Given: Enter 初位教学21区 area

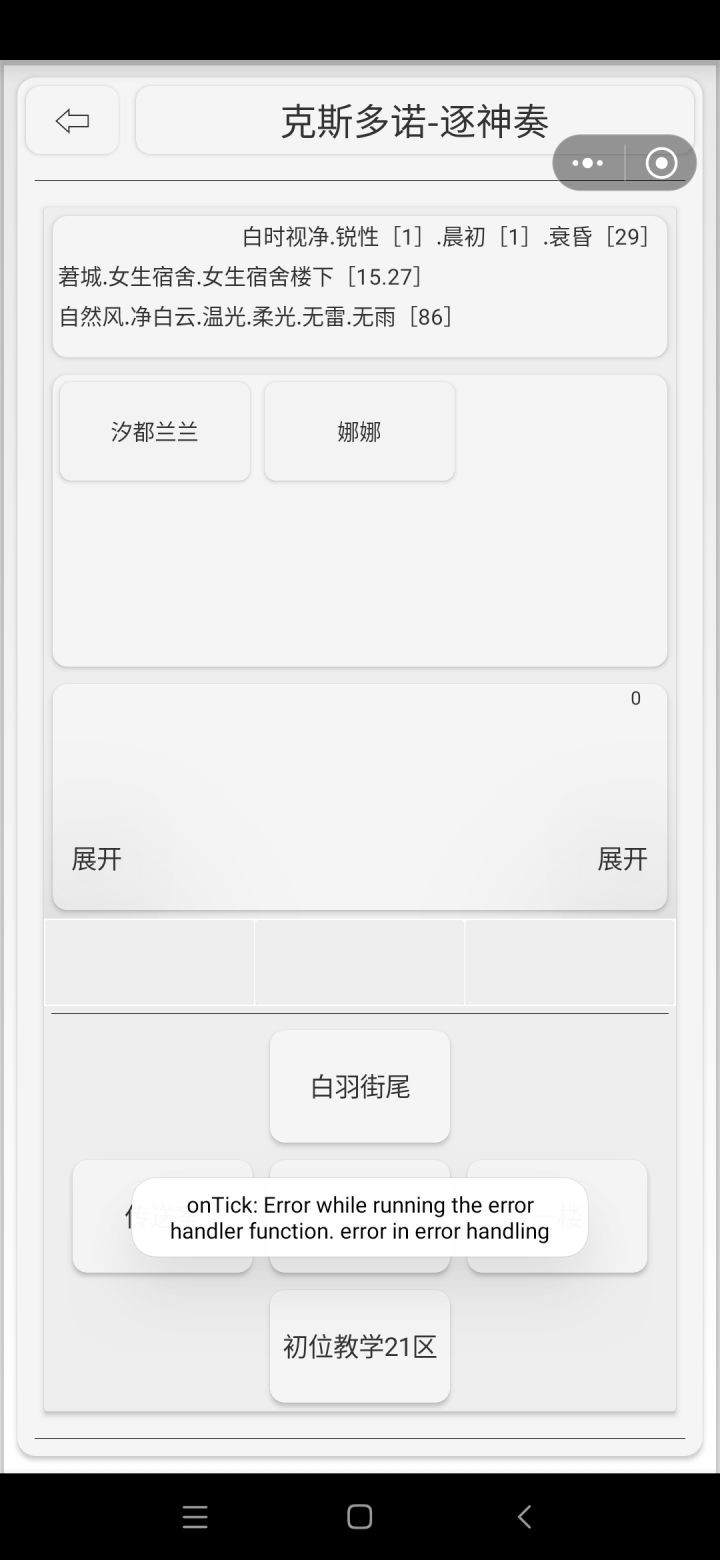Looking at the screenshot, I should pos(359,1346).
